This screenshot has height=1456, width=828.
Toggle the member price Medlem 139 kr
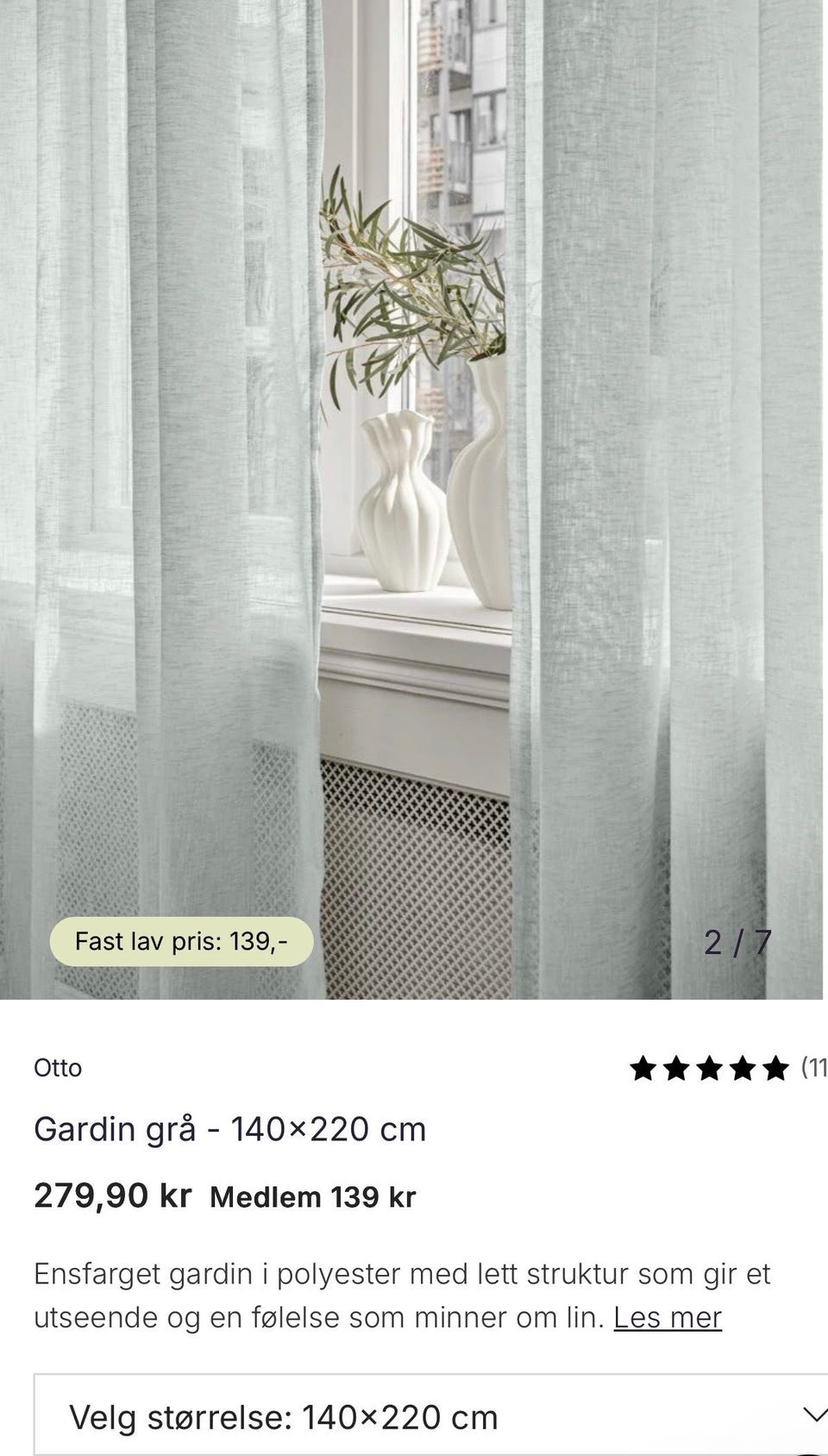pyautogui.click(x=314, y=1196)
